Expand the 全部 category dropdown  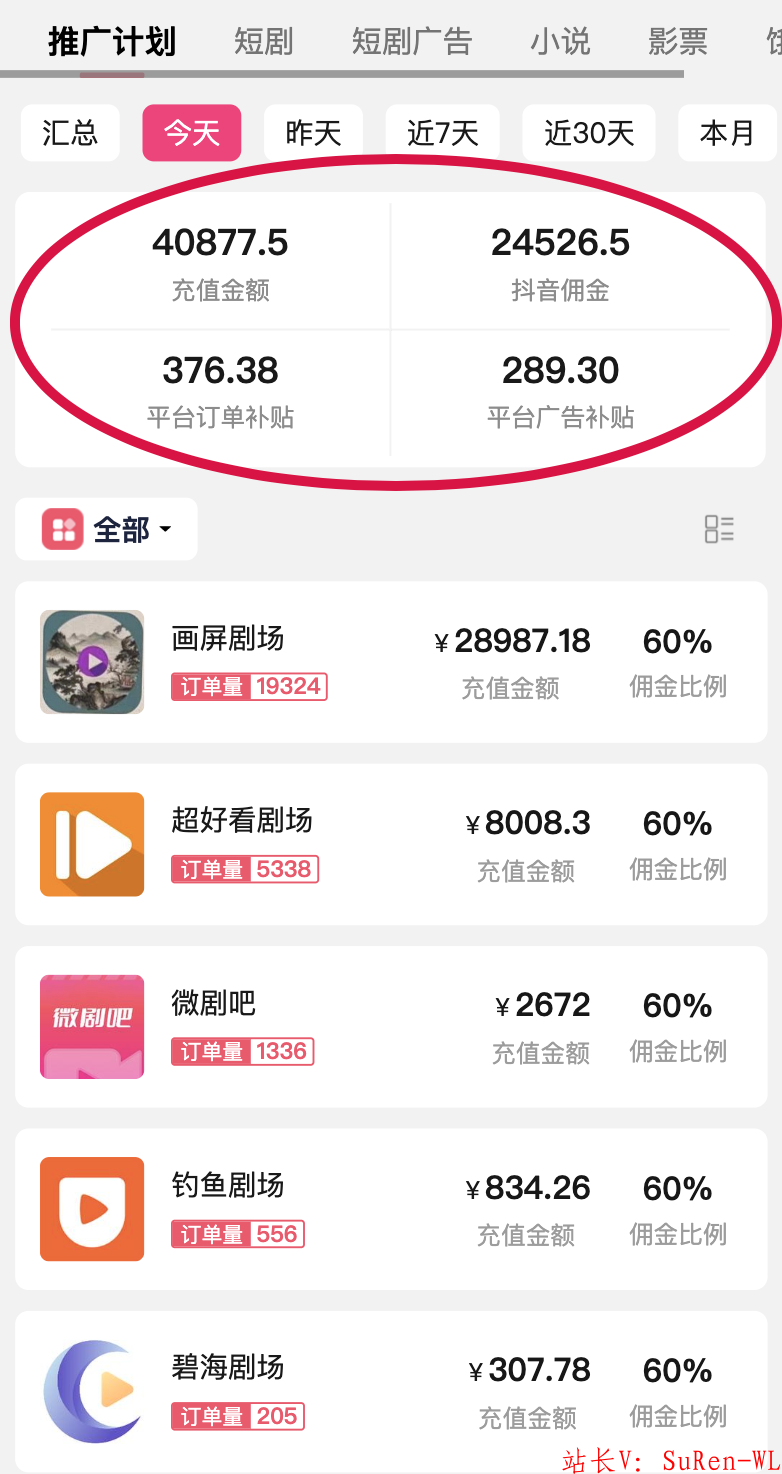106,529
